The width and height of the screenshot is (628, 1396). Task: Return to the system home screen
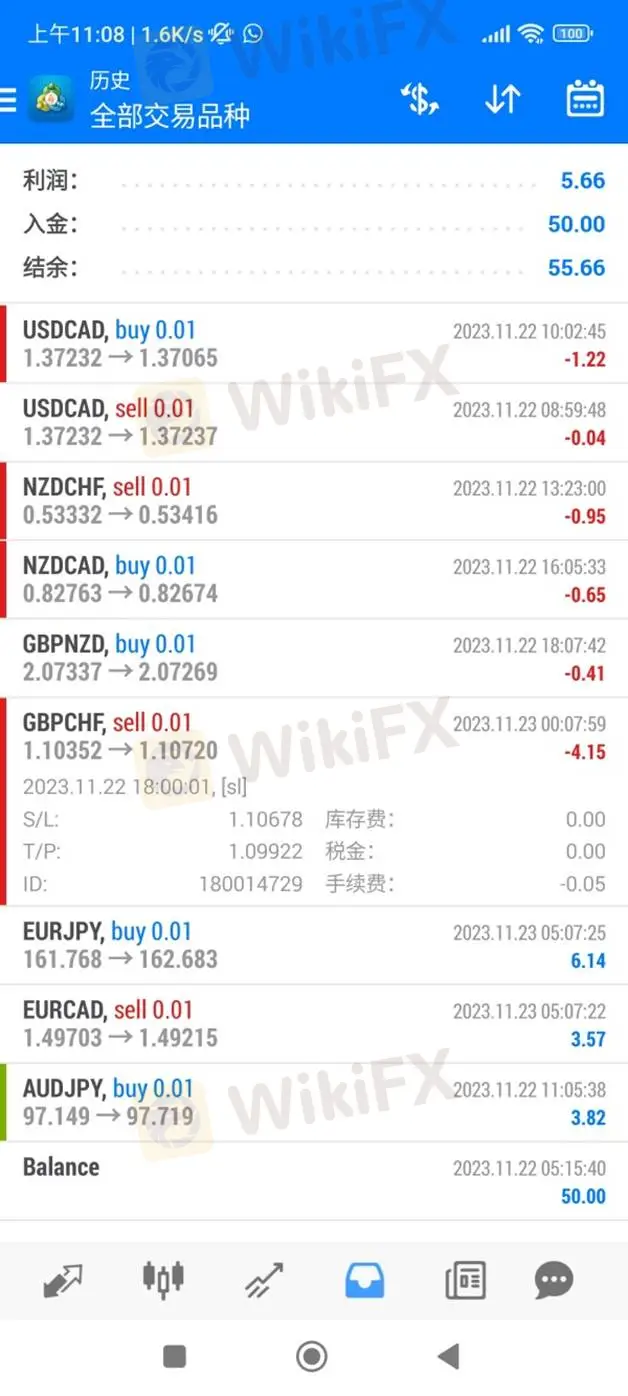(x=312, y=1356)
